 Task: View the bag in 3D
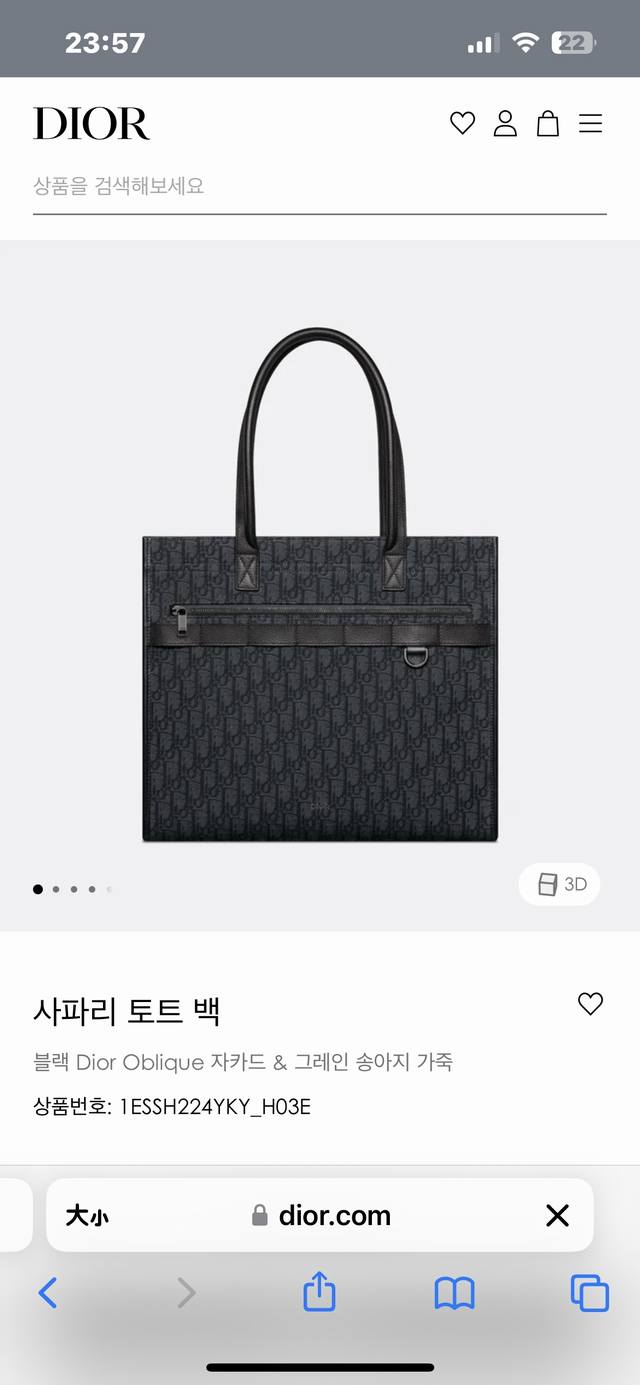[560, 884]
